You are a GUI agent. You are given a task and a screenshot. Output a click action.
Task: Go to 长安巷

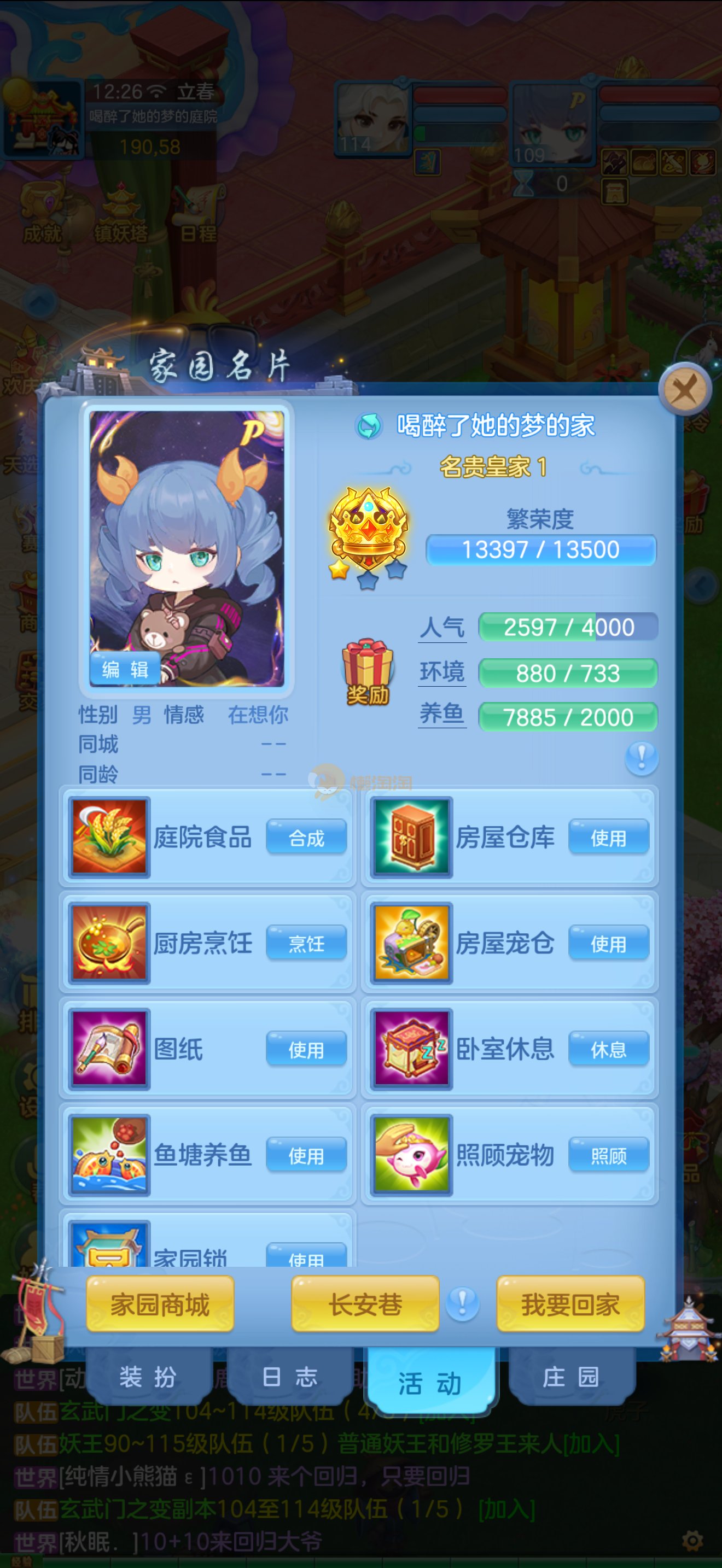(365, 1304)
